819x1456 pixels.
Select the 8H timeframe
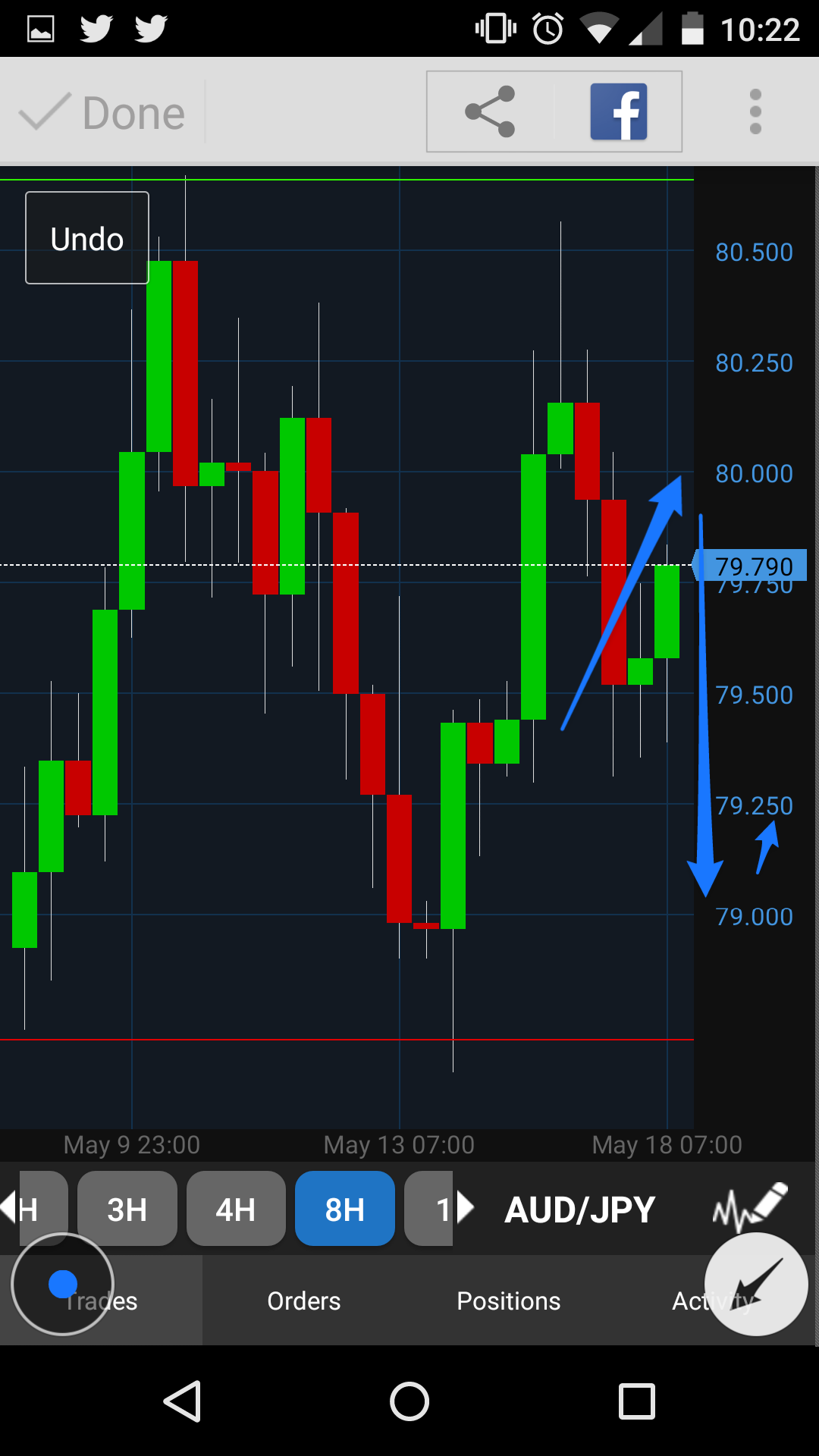click(x=345, y=1209)
